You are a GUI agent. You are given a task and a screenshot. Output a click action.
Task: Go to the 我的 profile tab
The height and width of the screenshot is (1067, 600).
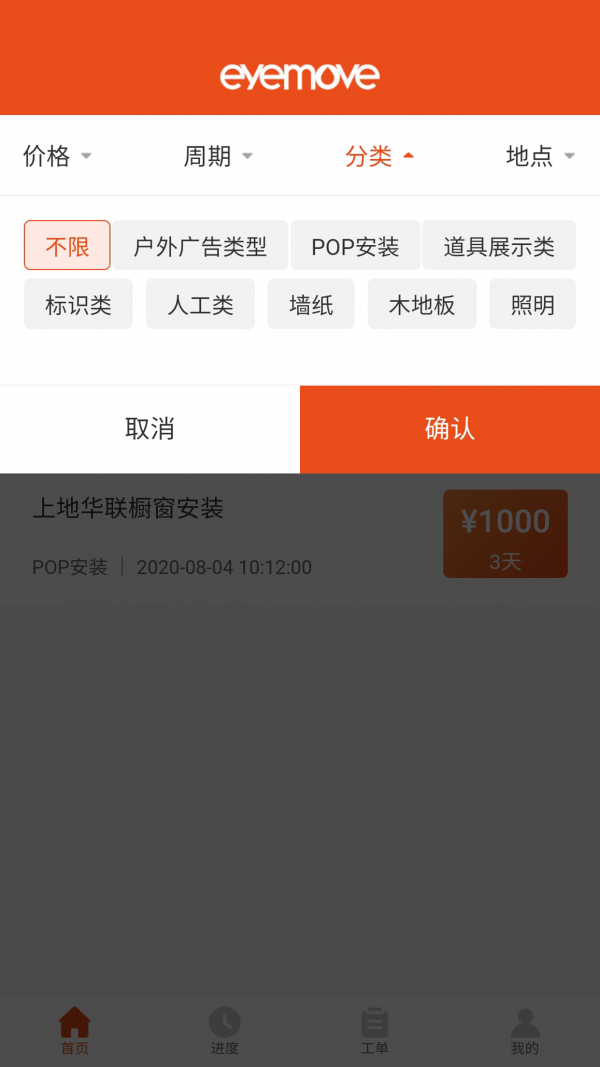click(x=525, y=1031)
